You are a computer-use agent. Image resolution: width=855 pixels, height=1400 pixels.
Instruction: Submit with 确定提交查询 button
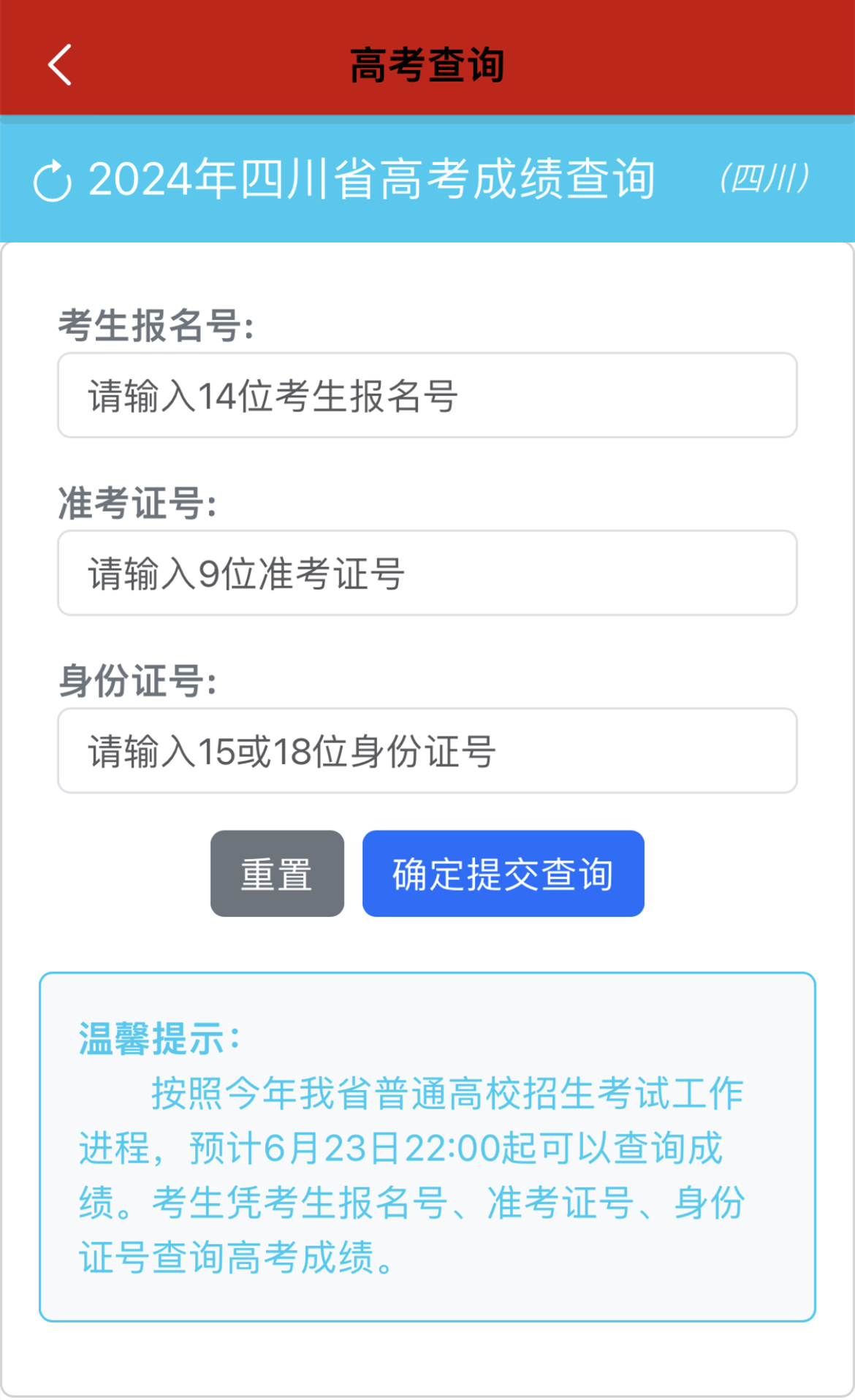point(503,873)
